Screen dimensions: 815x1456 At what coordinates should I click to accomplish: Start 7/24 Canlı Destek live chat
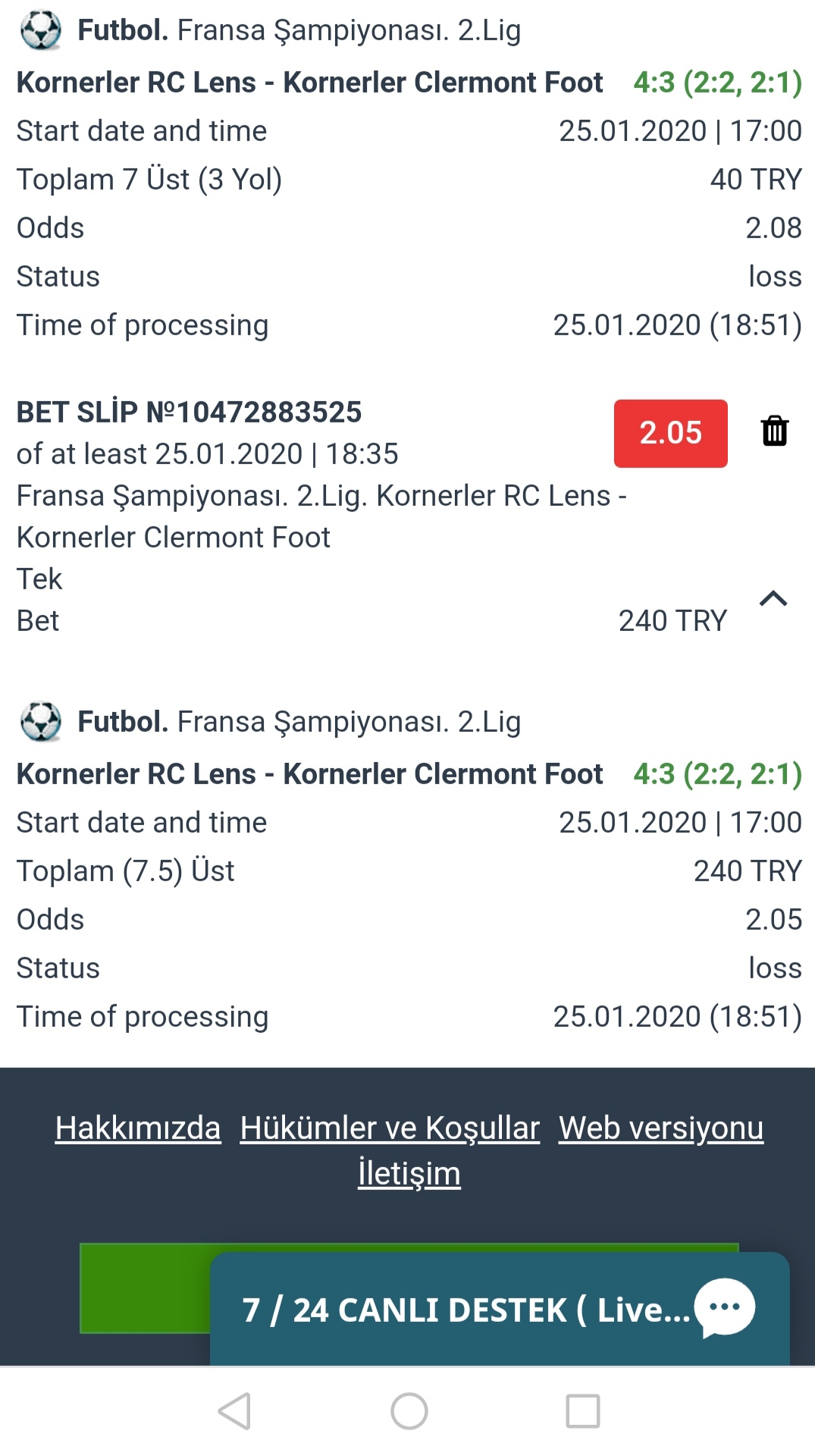coord(500,1309)
